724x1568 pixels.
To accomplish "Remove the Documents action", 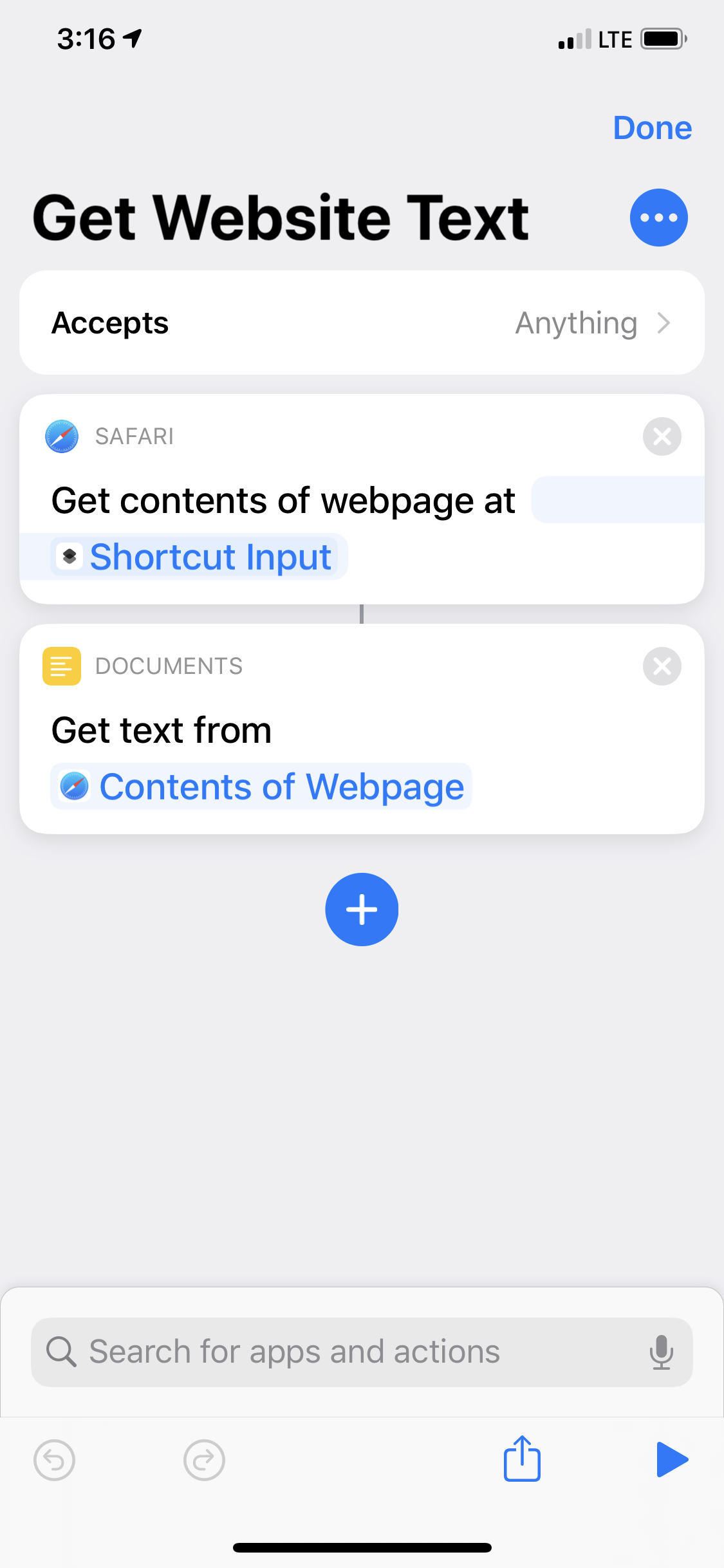I will (x=662, y=666).
